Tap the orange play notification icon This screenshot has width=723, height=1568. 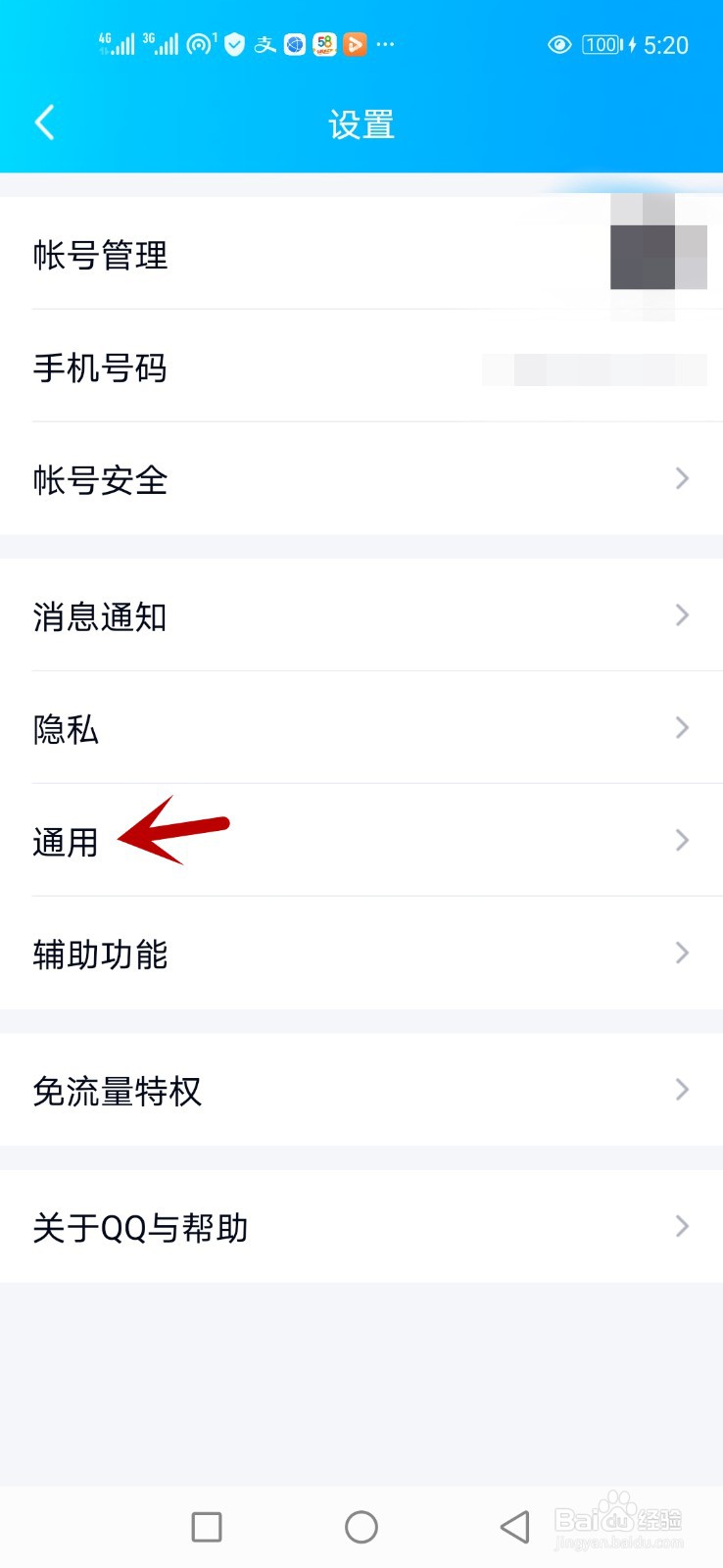click(x=355, y=44)
